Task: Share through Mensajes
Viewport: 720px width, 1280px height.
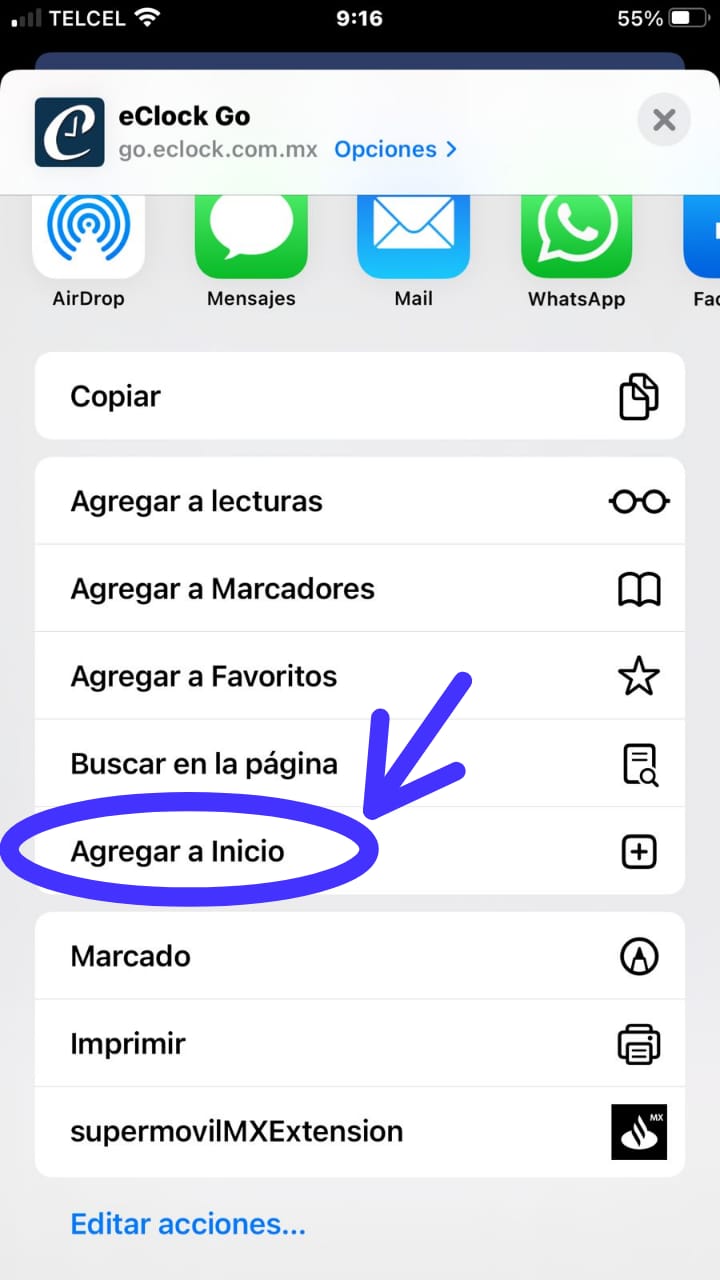Action: (x=251, y=250)
